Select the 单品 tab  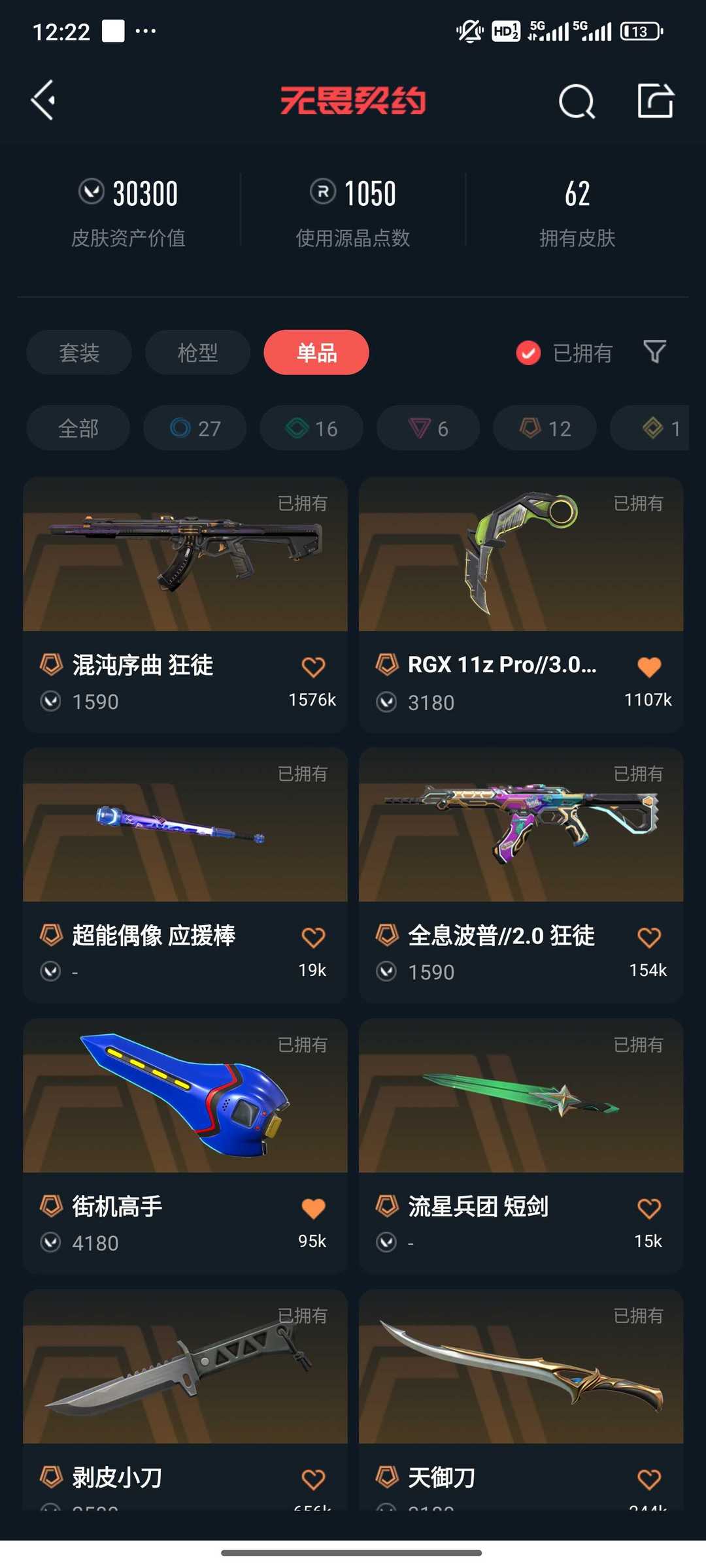(x=316, y=353)
